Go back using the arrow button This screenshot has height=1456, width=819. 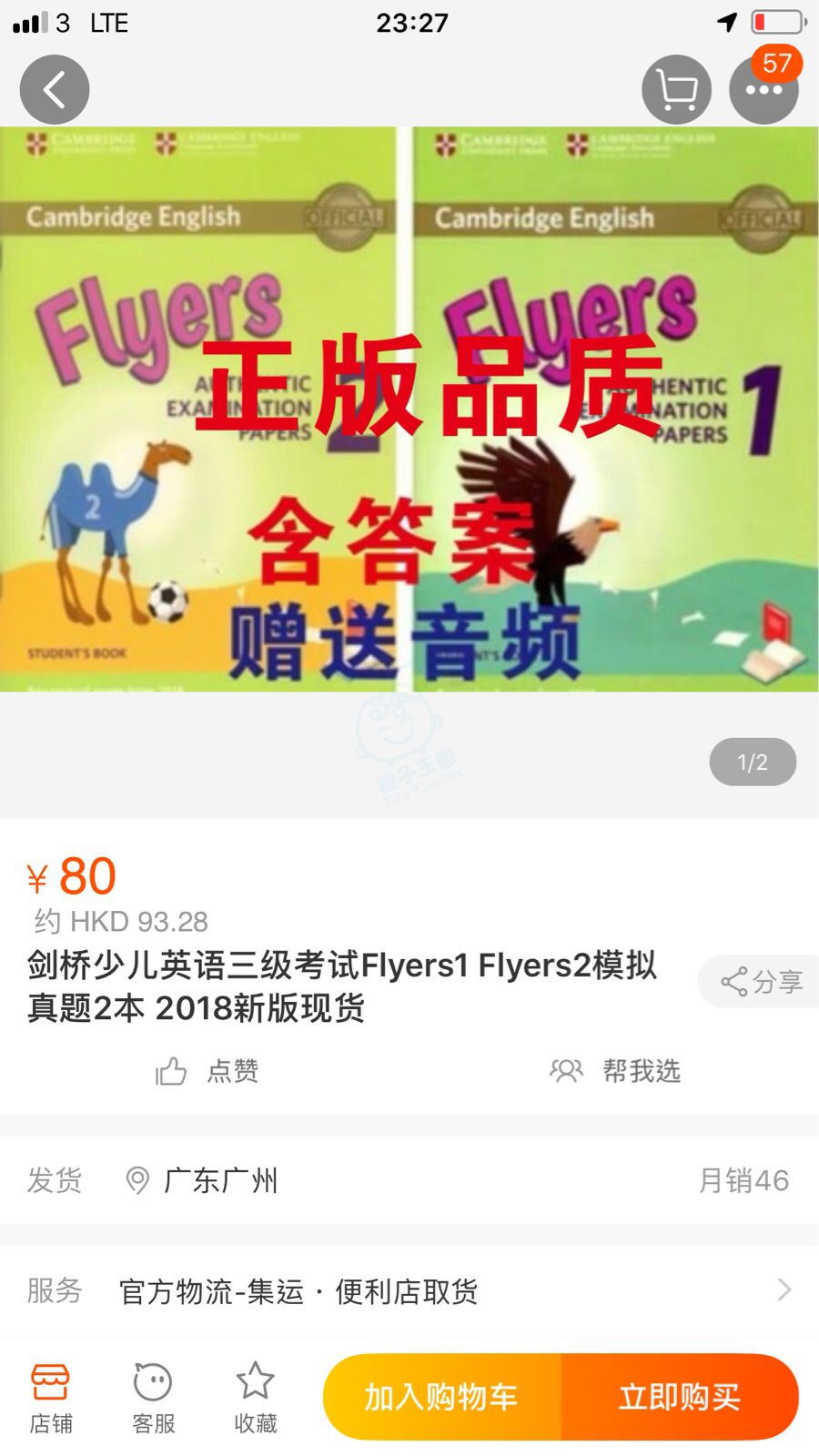coord(55,89)
